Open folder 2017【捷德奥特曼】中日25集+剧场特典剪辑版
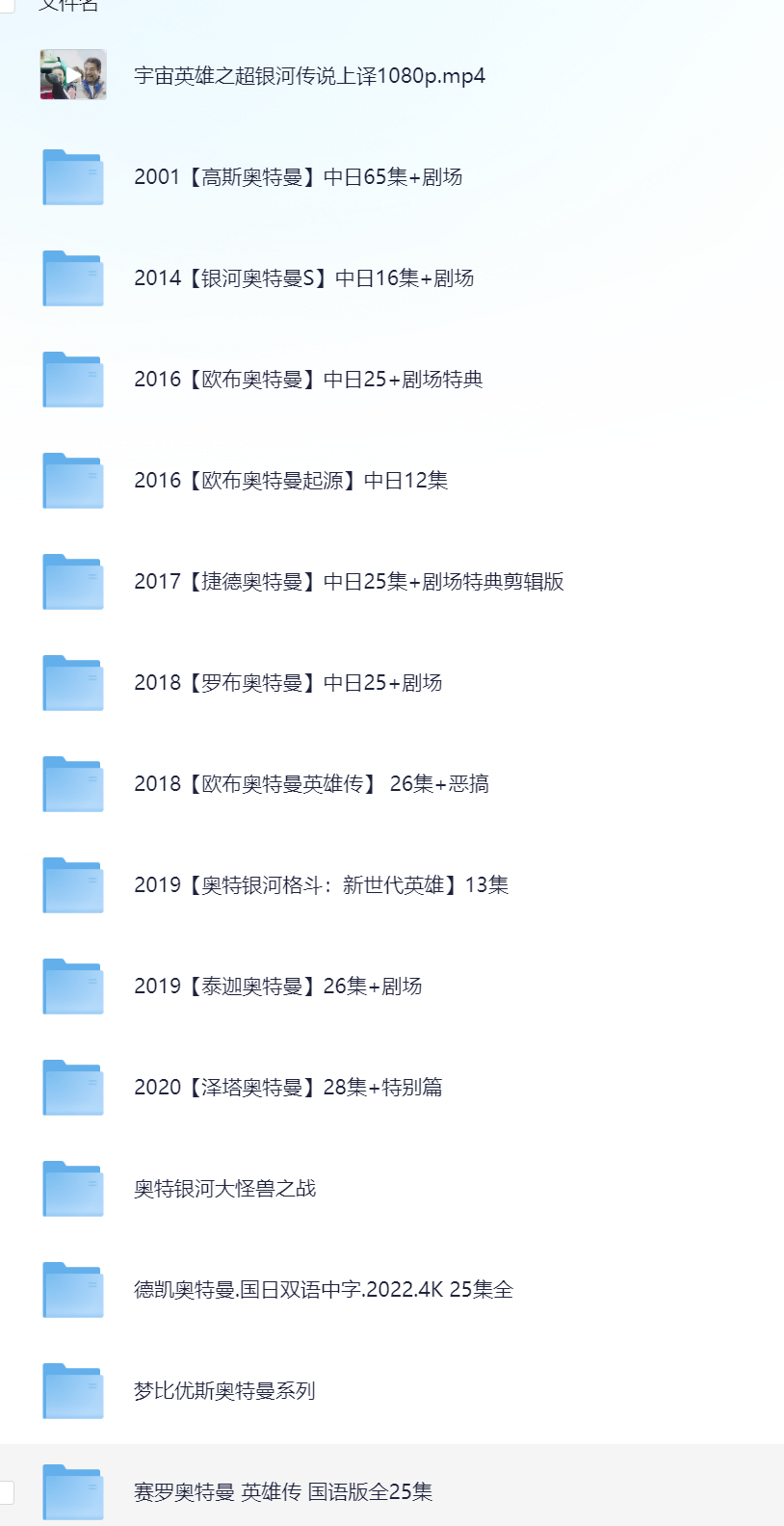 click(349, 582)
